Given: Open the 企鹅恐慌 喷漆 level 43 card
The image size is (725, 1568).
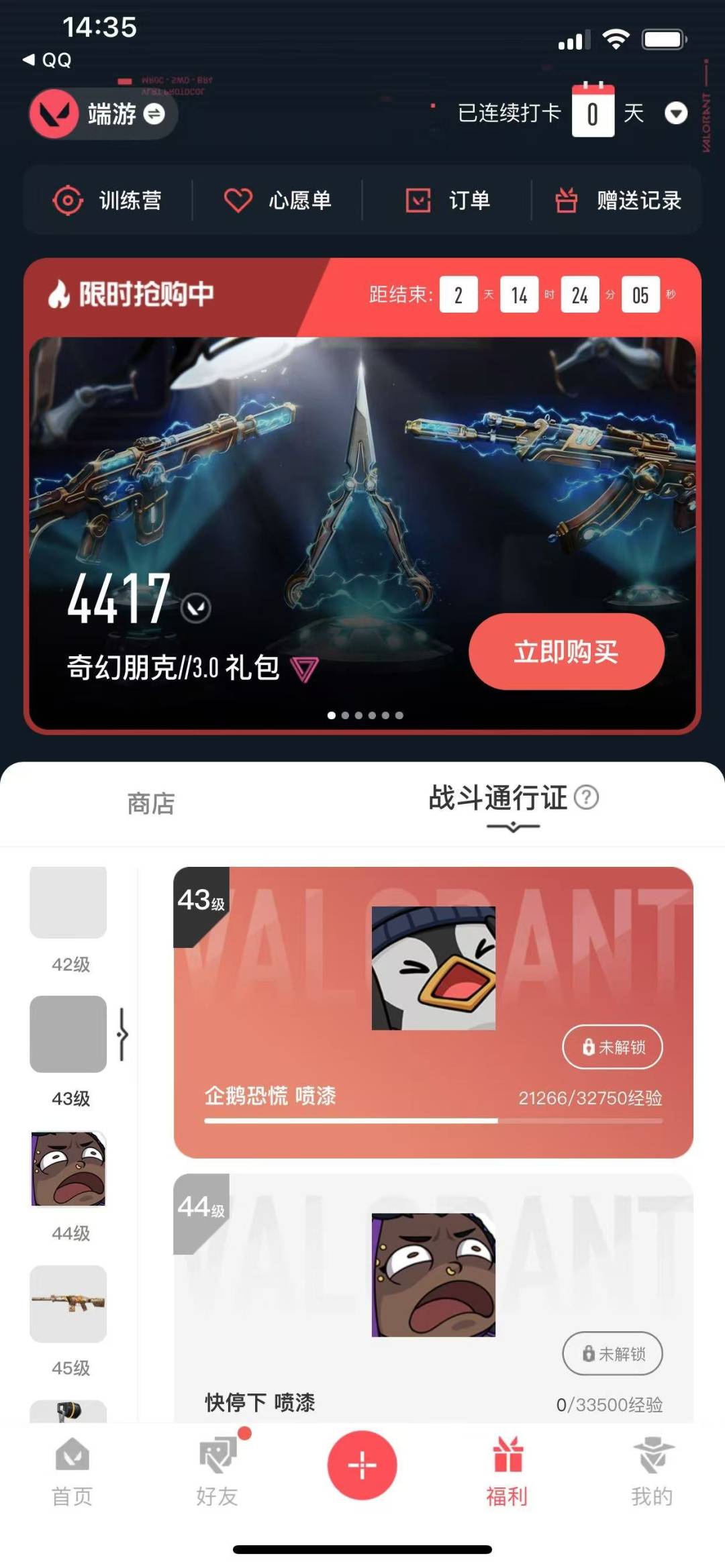Looking at the screenshot, I should click(x=433, y=1012).
